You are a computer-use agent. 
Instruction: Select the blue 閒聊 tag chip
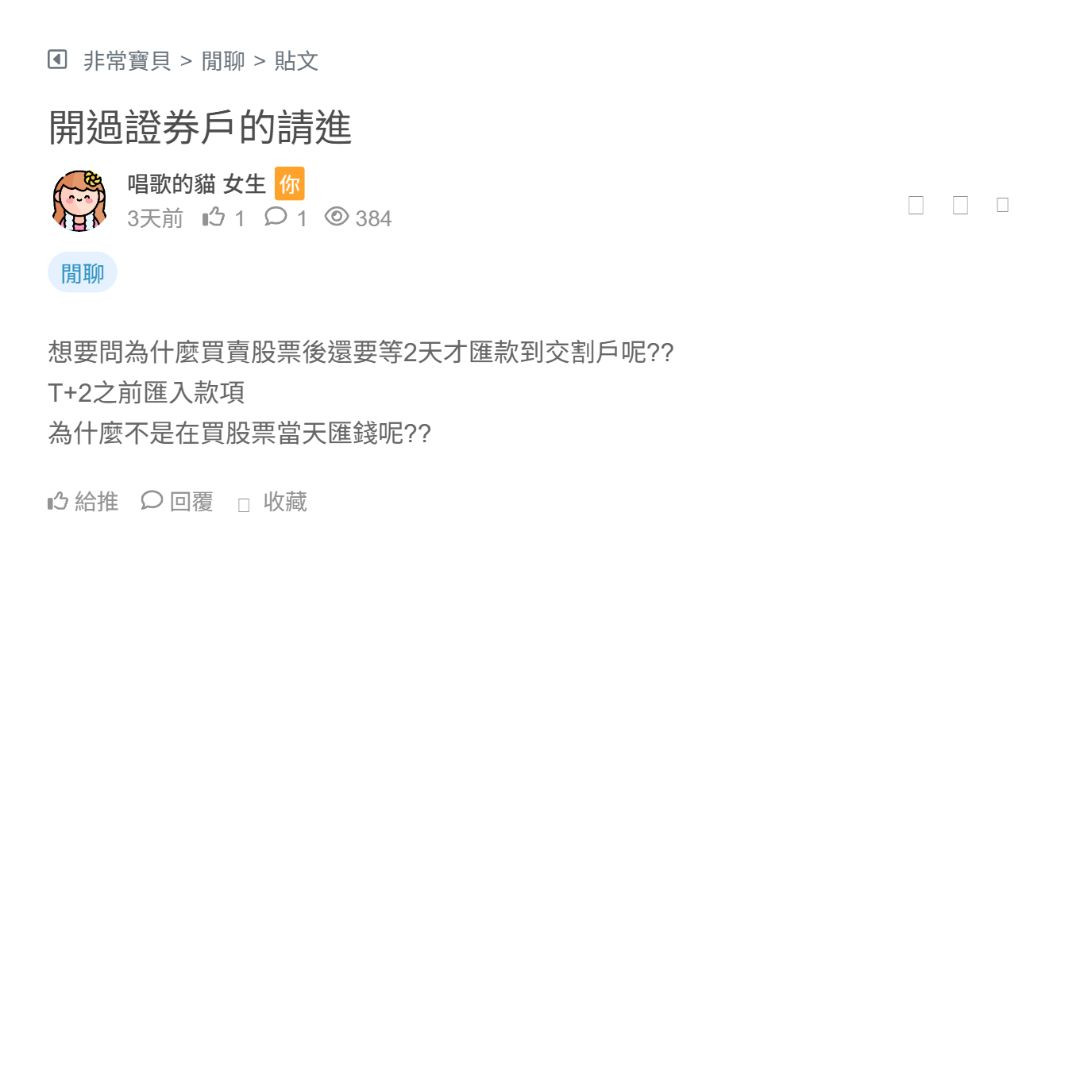pos(82,273)
